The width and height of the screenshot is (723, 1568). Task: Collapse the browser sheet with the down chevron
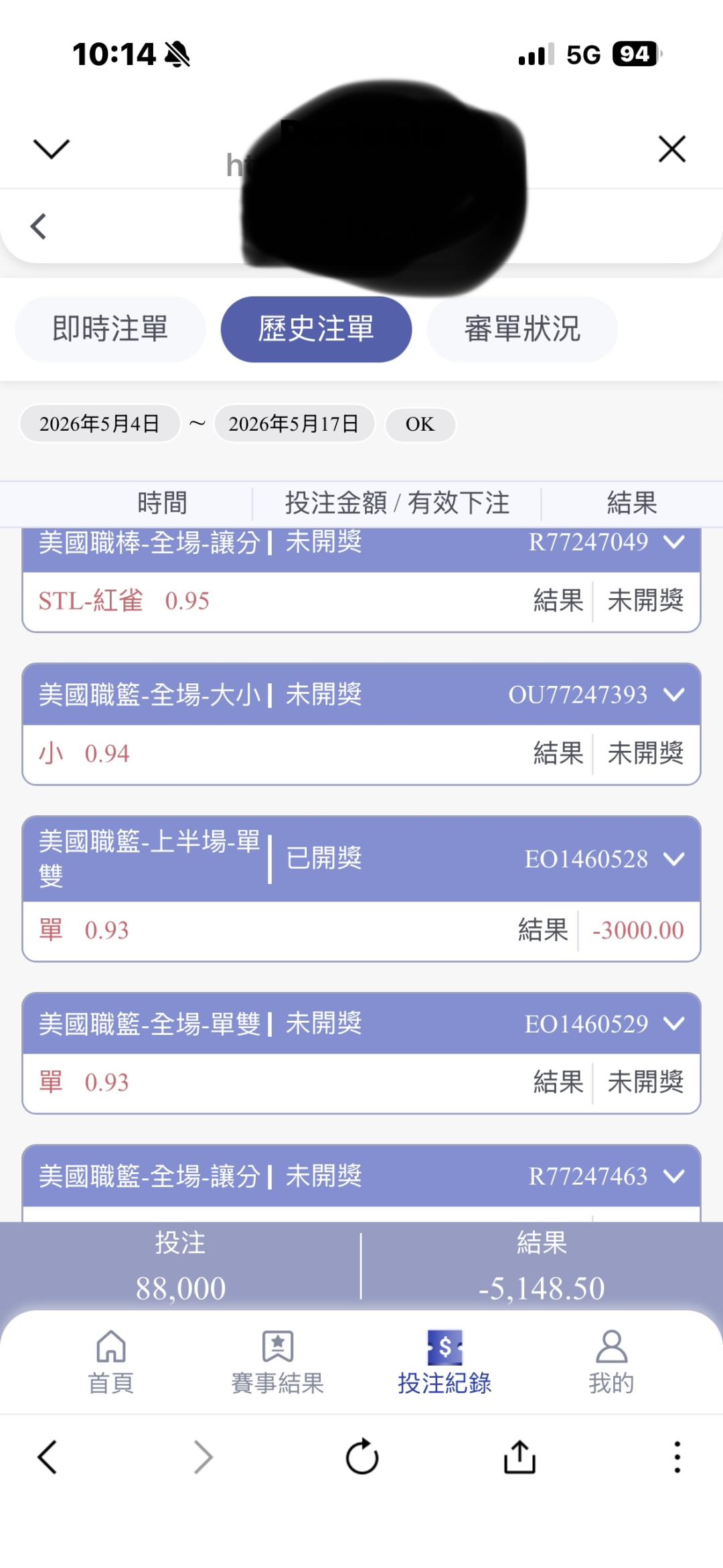tap(51, 149)
